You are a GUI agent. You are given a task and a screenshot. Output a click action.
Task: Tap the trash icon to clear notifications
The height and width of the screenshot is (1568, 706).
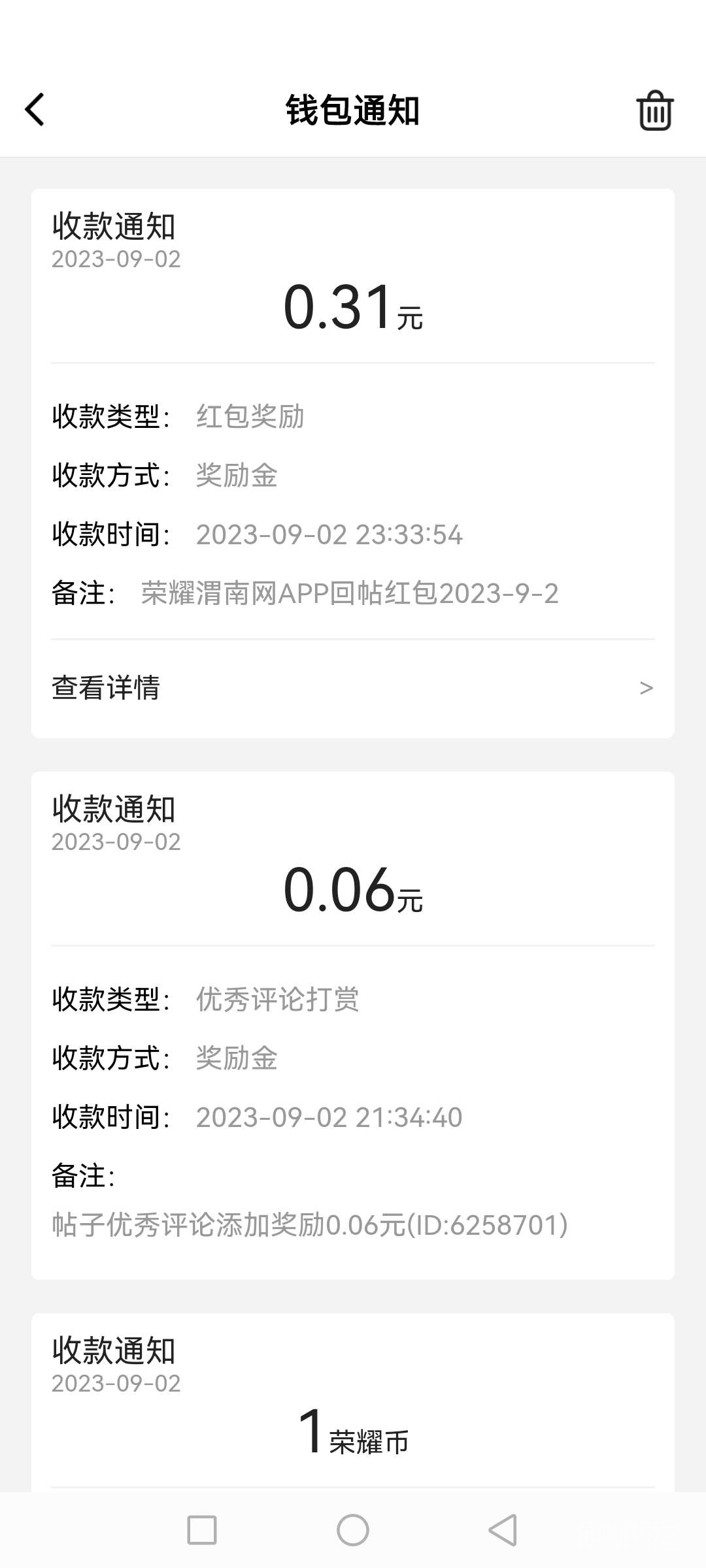click(654, 110)
